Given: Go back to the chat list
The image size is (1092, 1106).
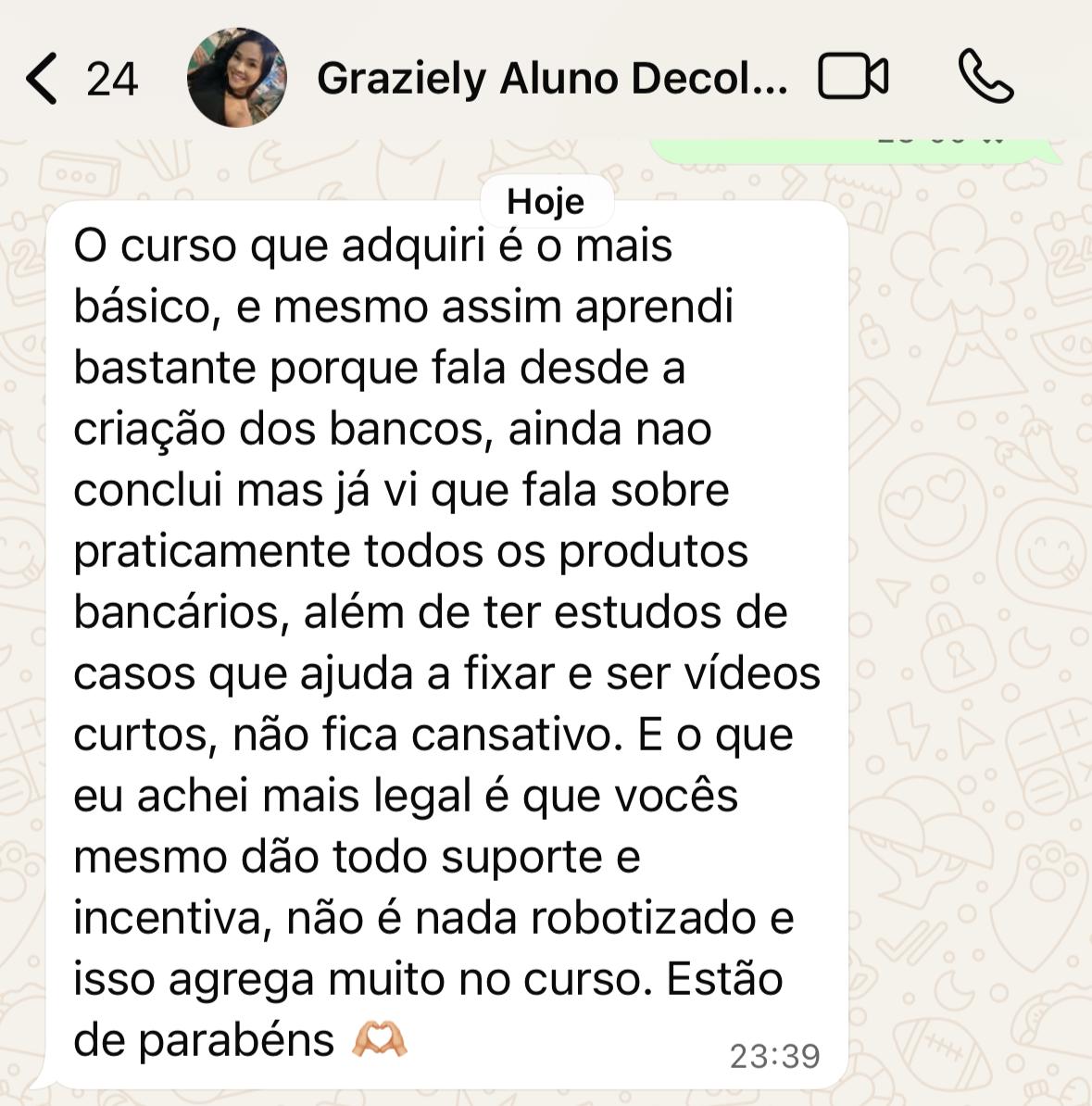Looking at the screenshot, I should point(44,78).
